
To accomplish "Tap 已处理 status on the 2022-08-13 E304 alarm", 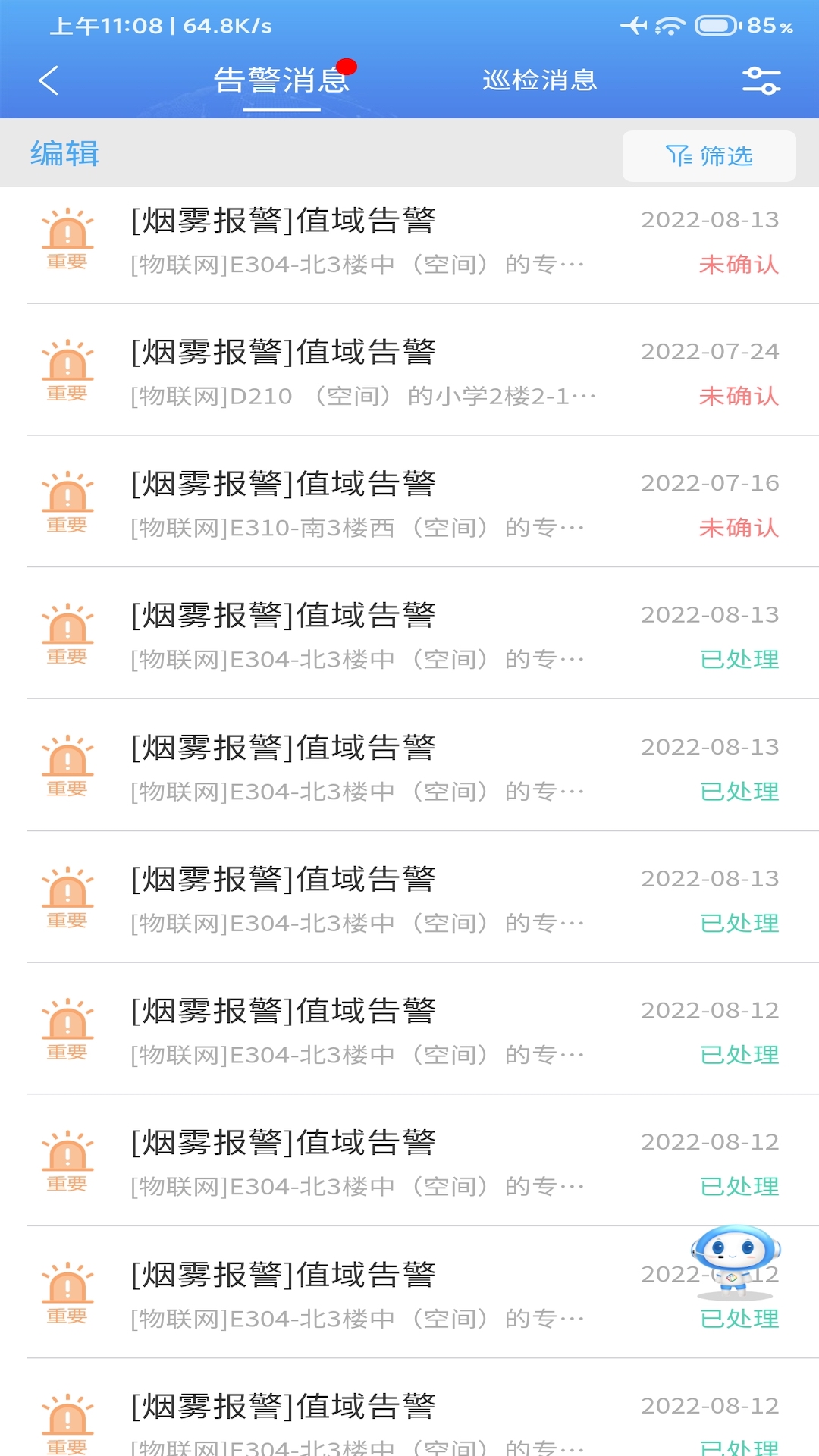I will coord(739,660).
